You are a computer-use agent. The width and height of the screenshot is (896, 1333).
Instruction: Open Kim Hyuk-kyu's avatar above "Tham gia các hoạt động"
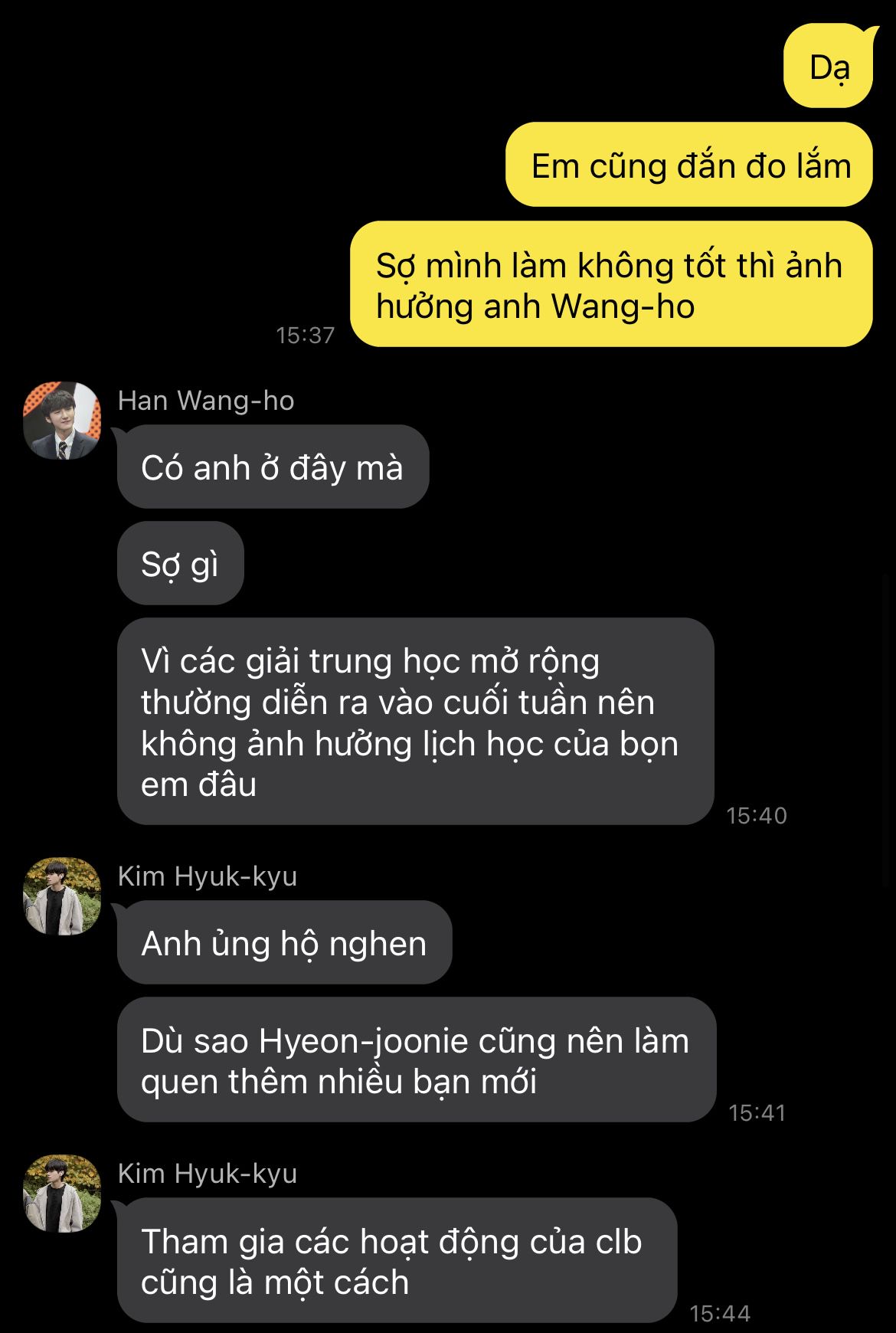click(62, 1194)
